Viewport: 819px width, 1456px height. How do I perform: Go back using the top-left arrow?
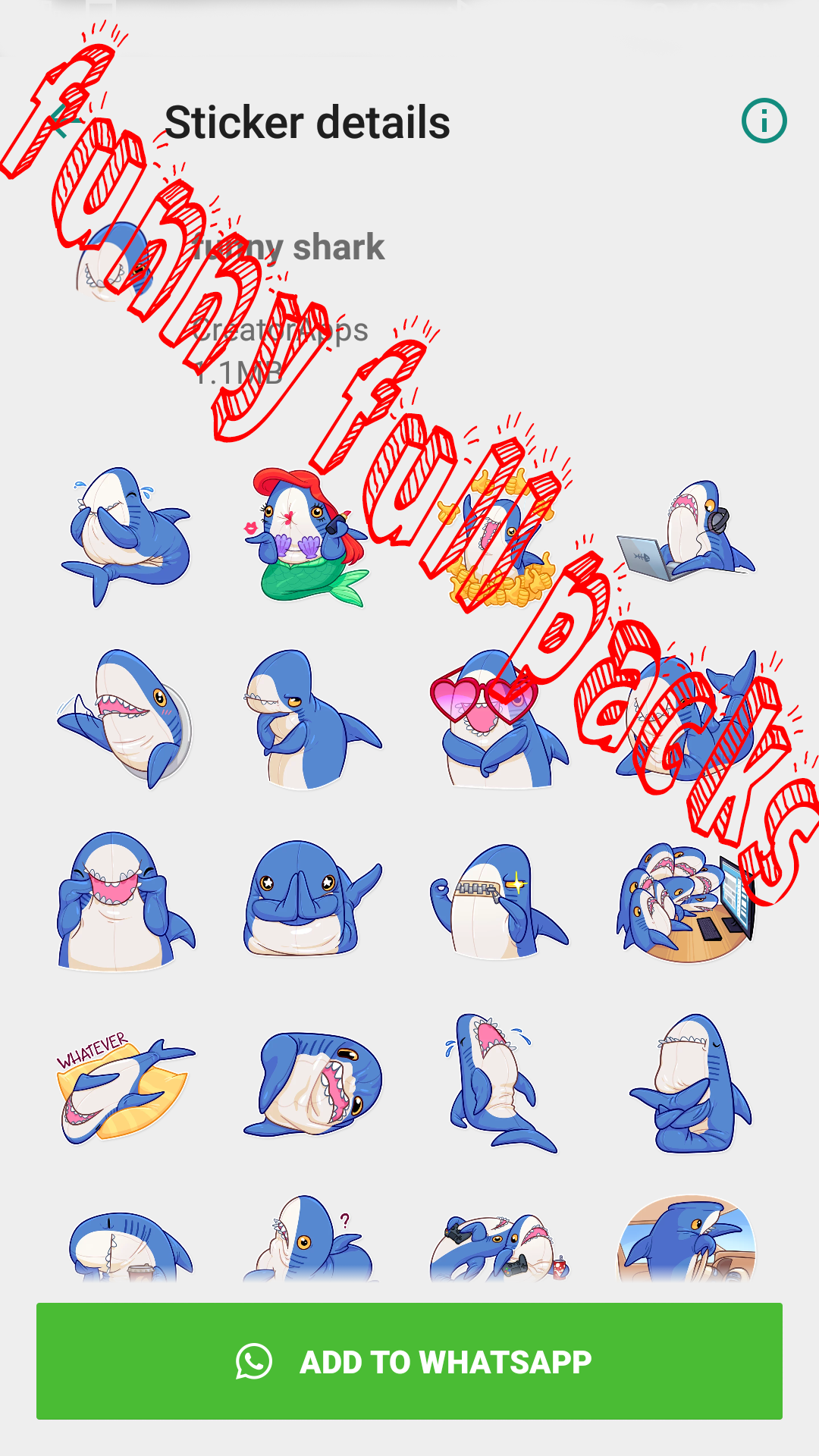[64, 121]
